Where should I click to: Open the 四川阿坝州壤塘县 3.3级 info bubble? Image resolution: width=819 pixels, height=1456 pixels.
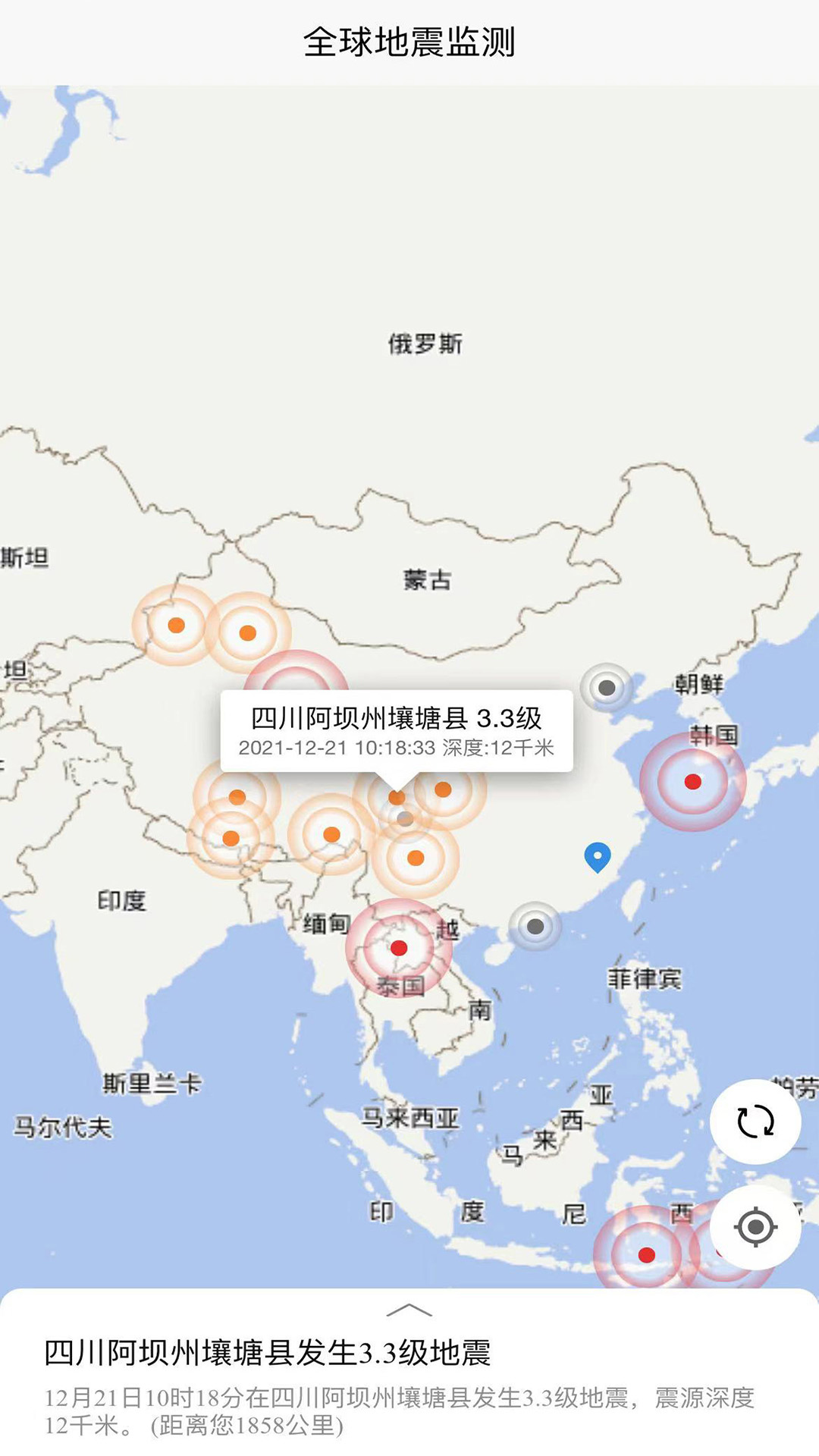tap(397, 731)
